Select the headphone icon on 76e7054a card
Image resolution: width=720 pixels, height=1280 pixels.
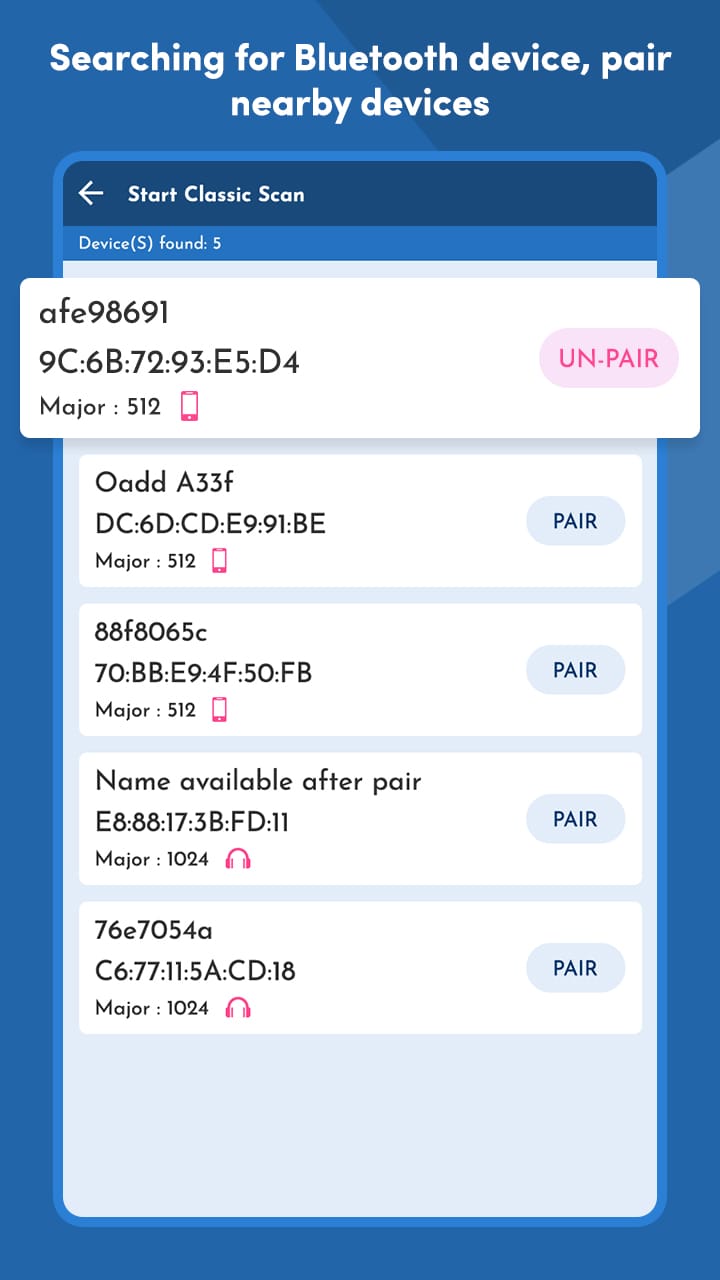[x=237, y=1008]
